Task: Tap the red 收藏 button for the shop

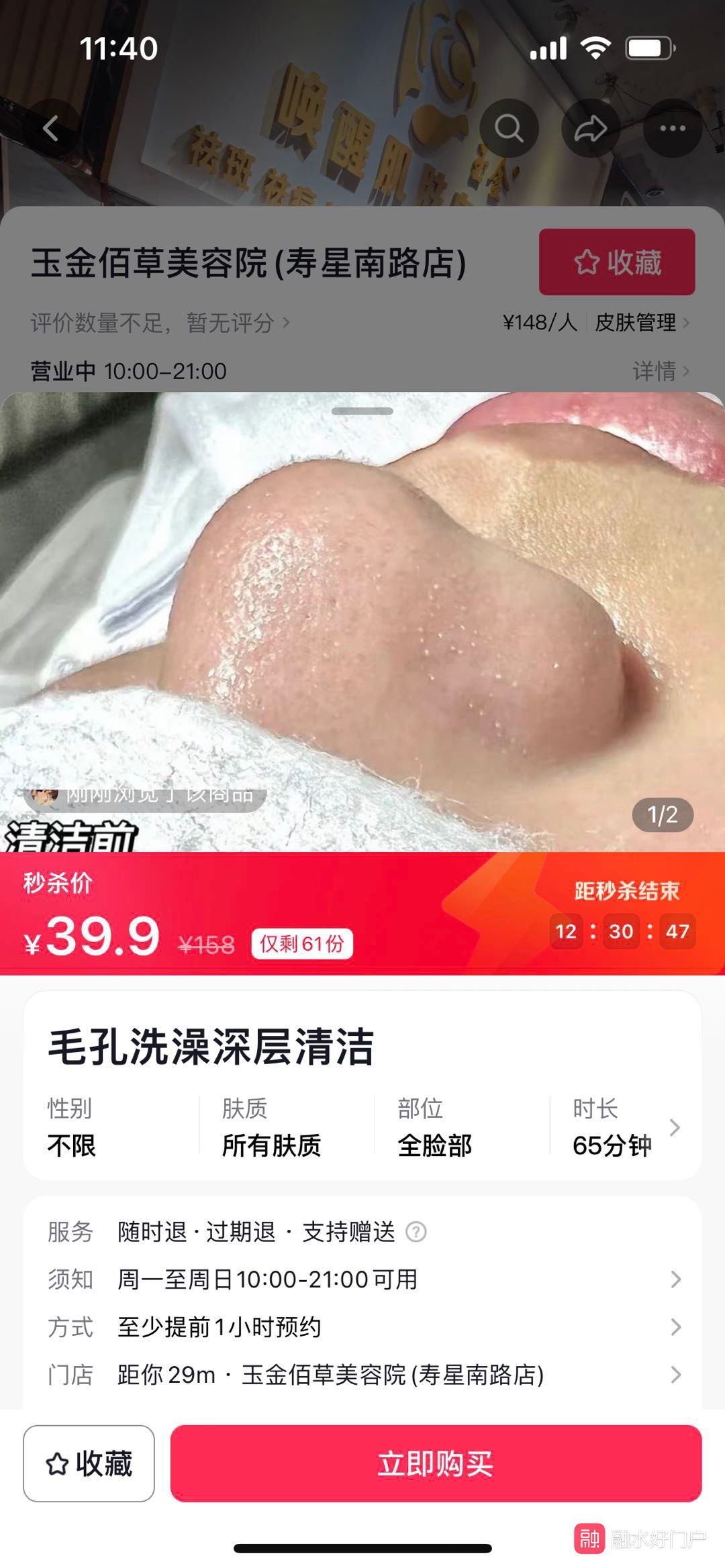Action: 616,262
